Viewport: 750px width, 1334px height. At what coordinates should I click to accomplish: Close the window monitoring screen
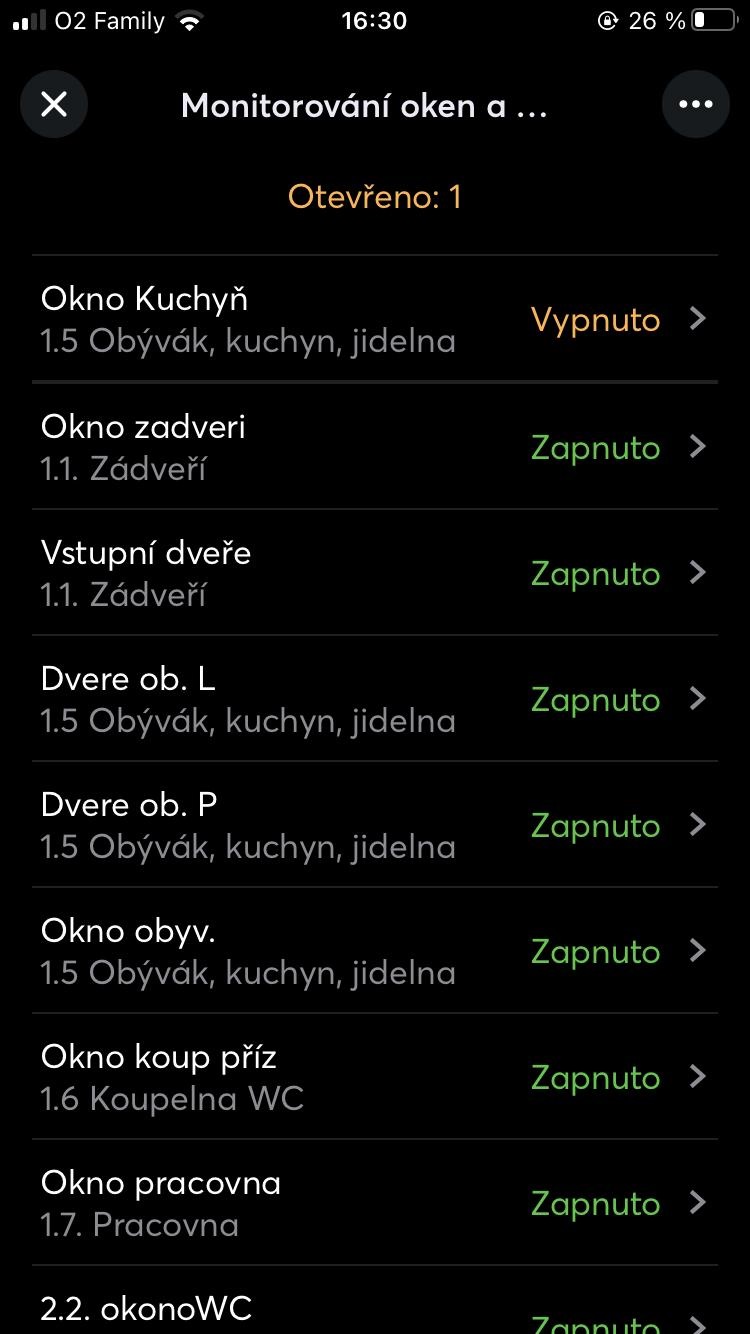click(x=54, y=103)
